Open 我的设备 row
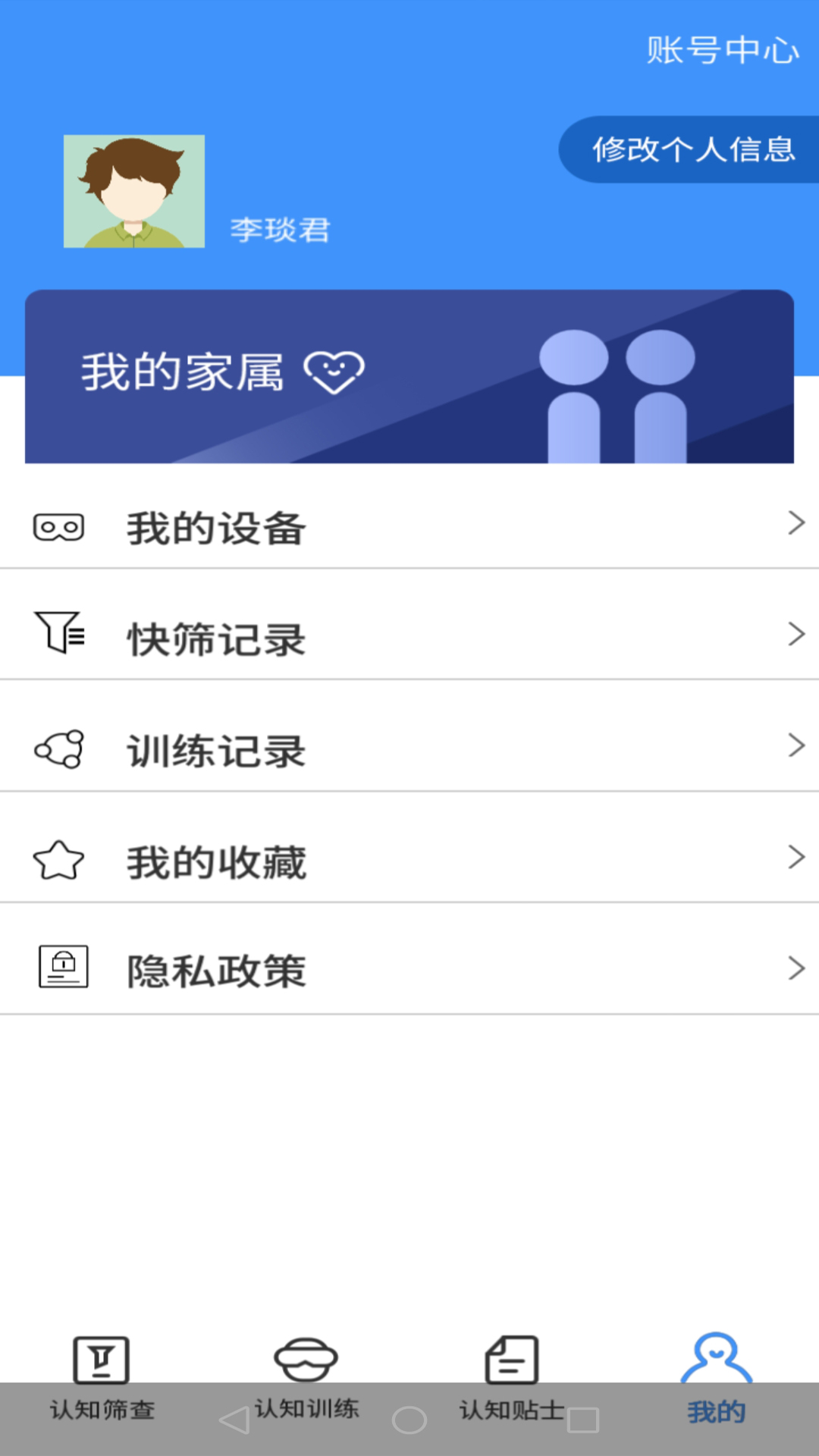819x1456 pixels. coord(409,527)
